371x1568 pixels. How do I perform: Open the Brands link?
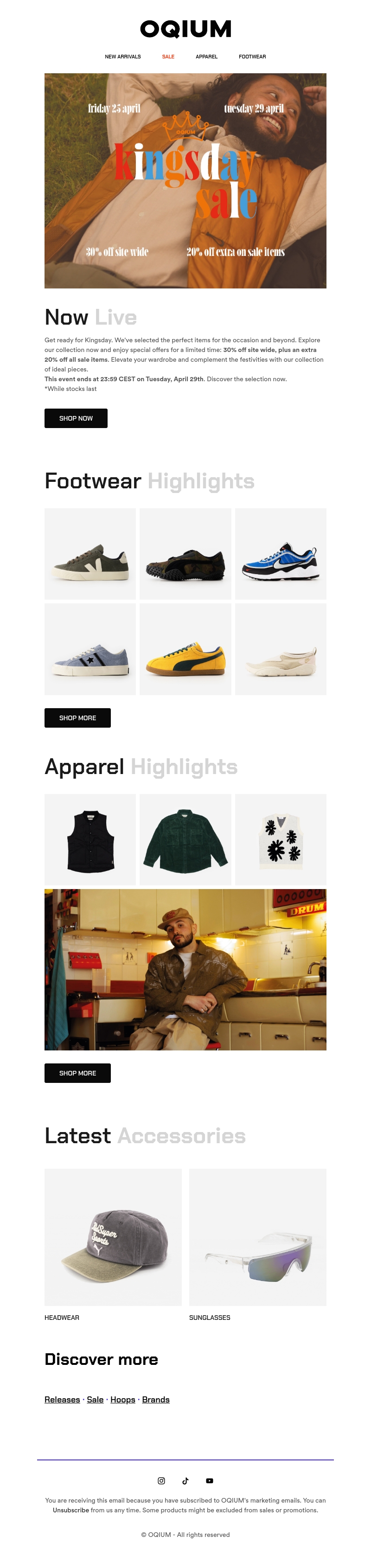pyautogui.click(x=156, y=1399)
